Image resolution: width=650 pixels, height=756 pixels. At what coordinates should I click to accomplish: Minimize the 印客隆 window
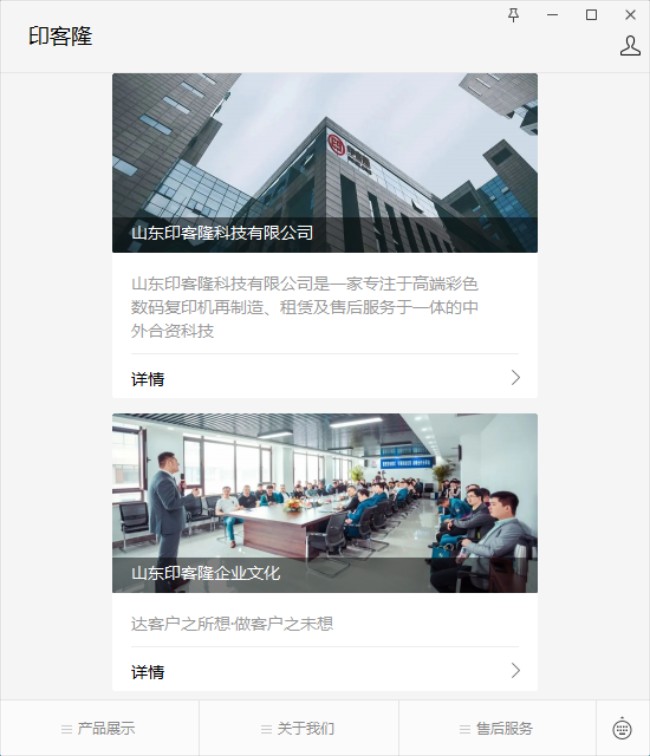click(553, 15)
